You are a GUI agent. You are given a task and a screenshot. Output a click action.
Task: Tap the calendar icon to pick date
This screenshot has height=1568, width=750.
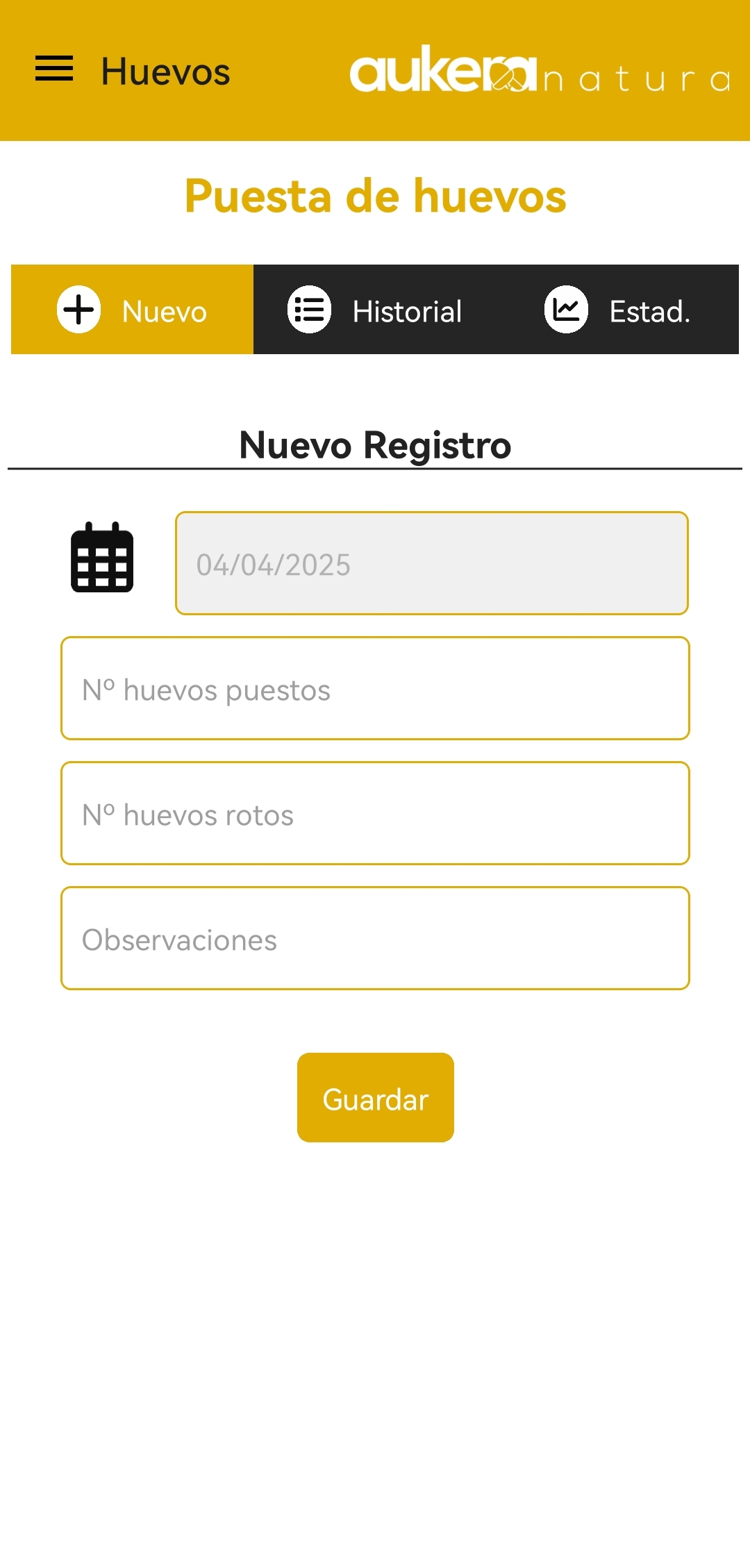pyautogui.click(x=102, y=558)
